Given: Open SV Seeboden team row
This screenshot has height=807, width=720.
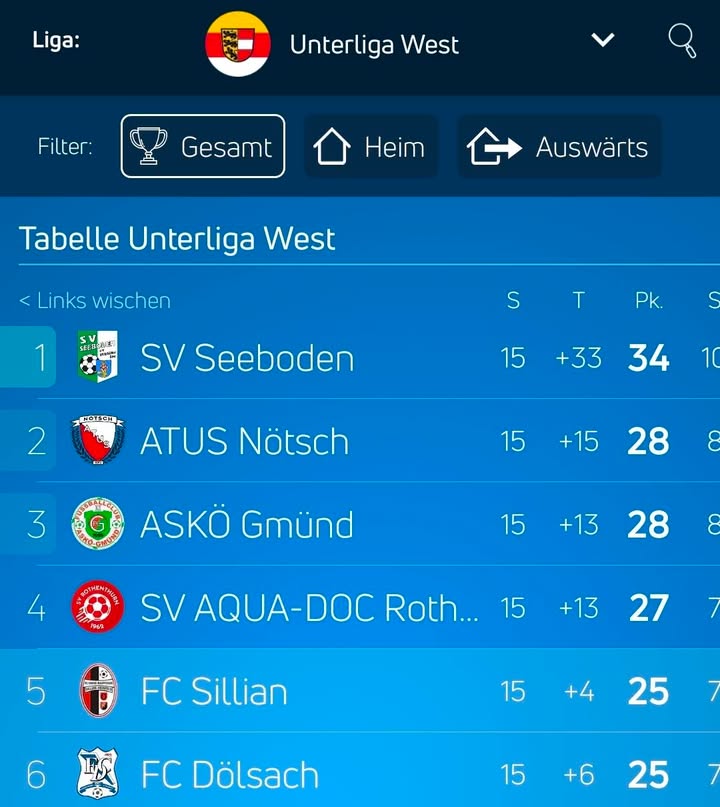Looking at the screenshot, I should [x=247, y=358].
